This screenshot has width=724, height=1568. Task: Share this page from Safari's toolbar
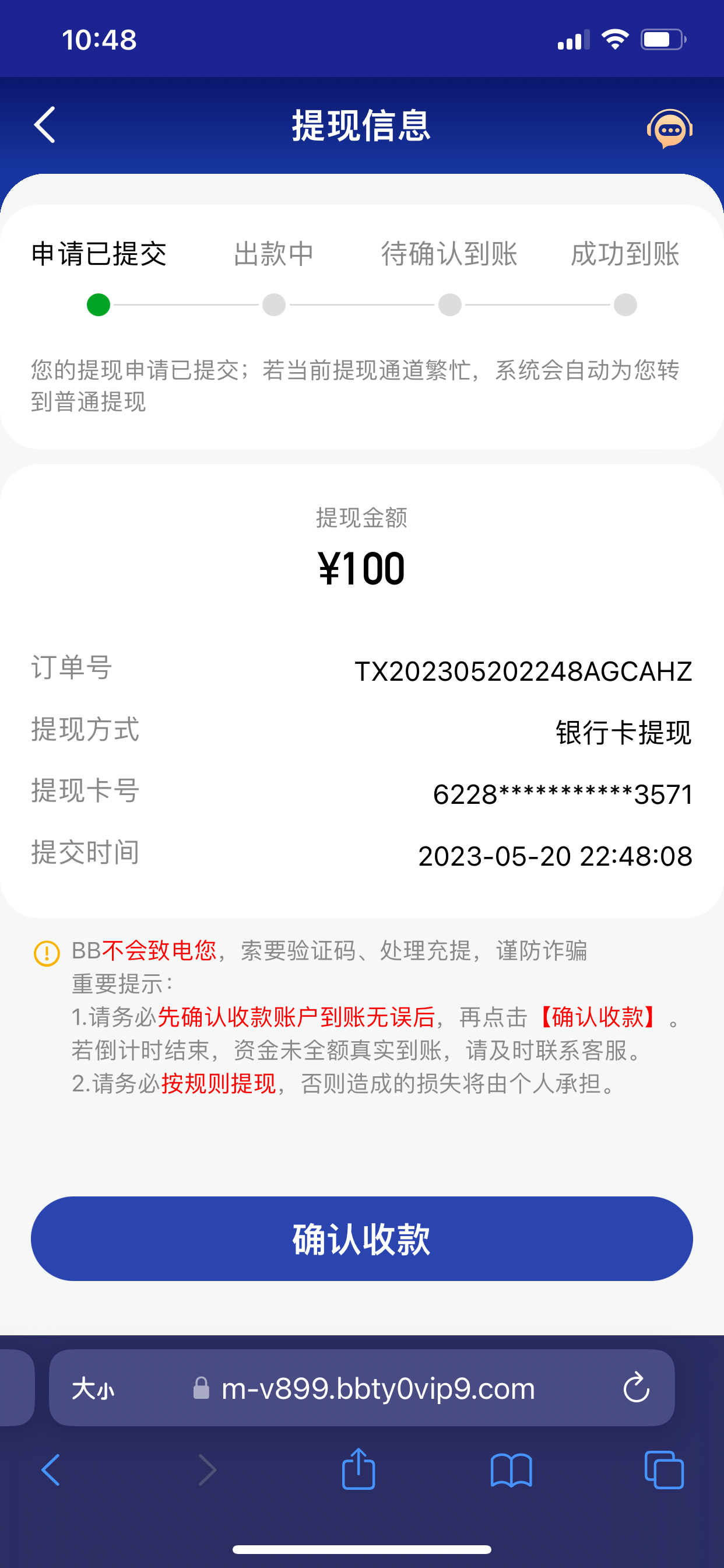pos(359,1469)
